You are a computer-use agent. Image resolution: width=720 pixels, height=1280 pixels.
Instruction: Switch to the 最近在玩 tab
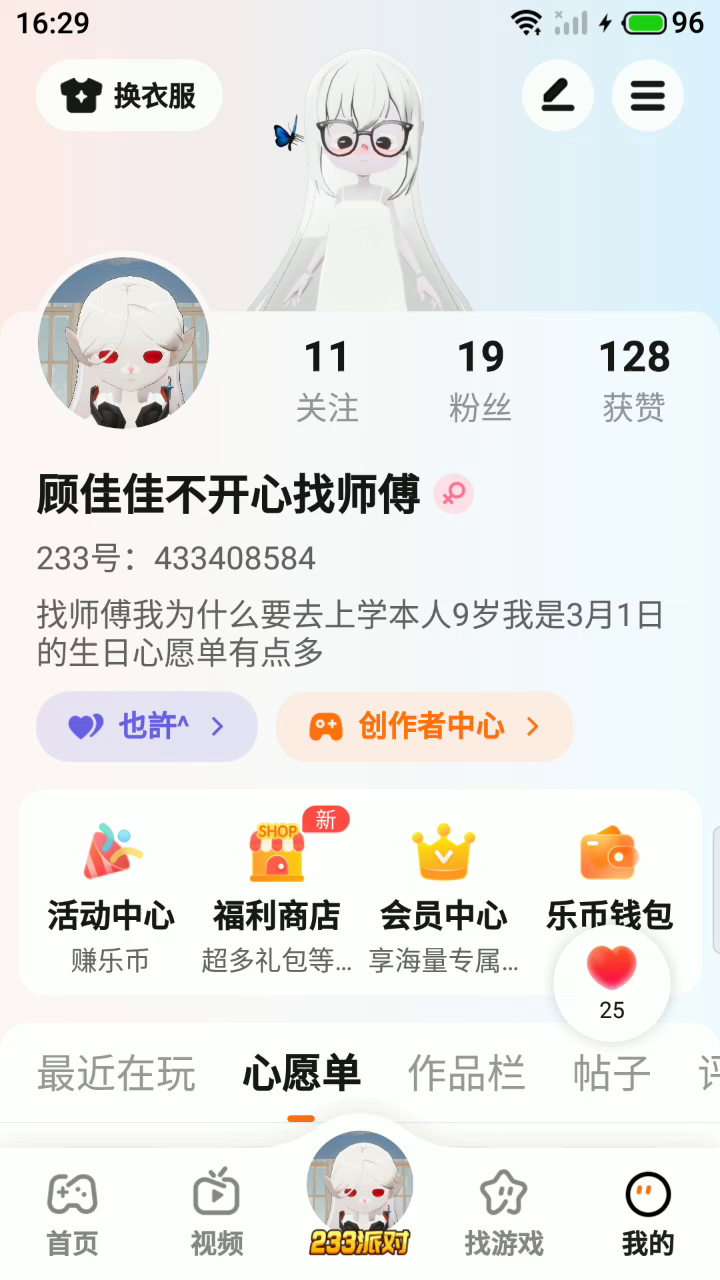[116, 1074]
